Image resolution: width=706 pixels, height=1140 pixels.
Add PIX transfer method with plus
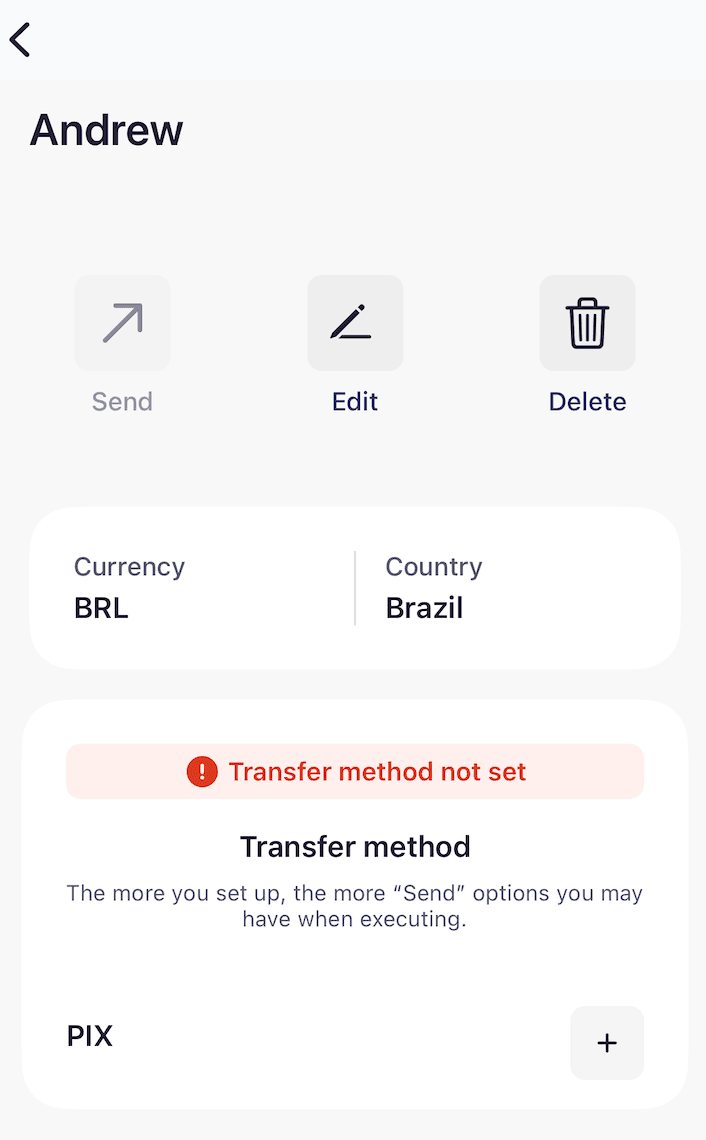(606, 1042)
